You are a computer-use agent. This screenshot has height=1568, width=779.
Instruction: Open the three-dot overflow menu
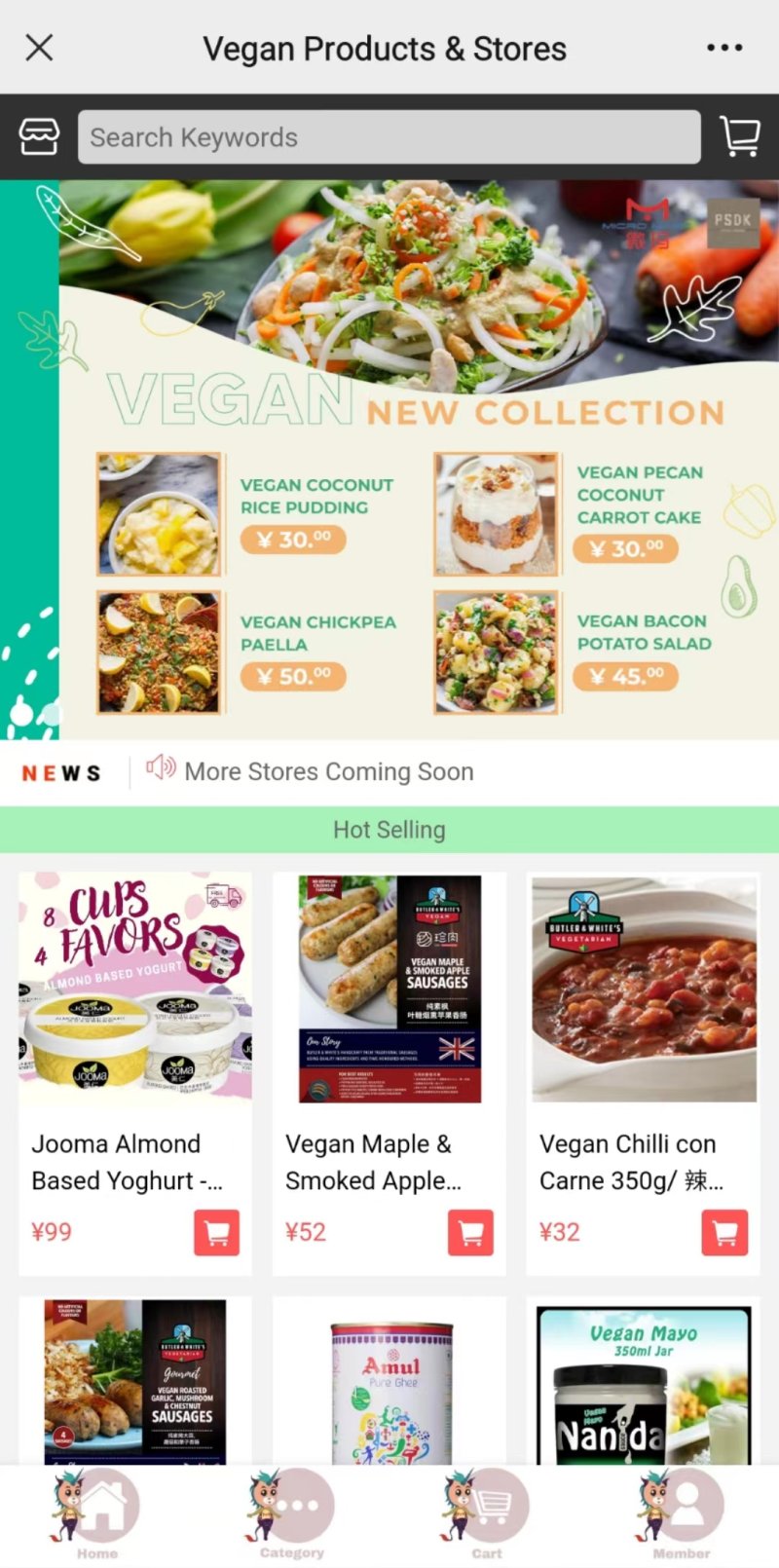[x=724, y=48]
